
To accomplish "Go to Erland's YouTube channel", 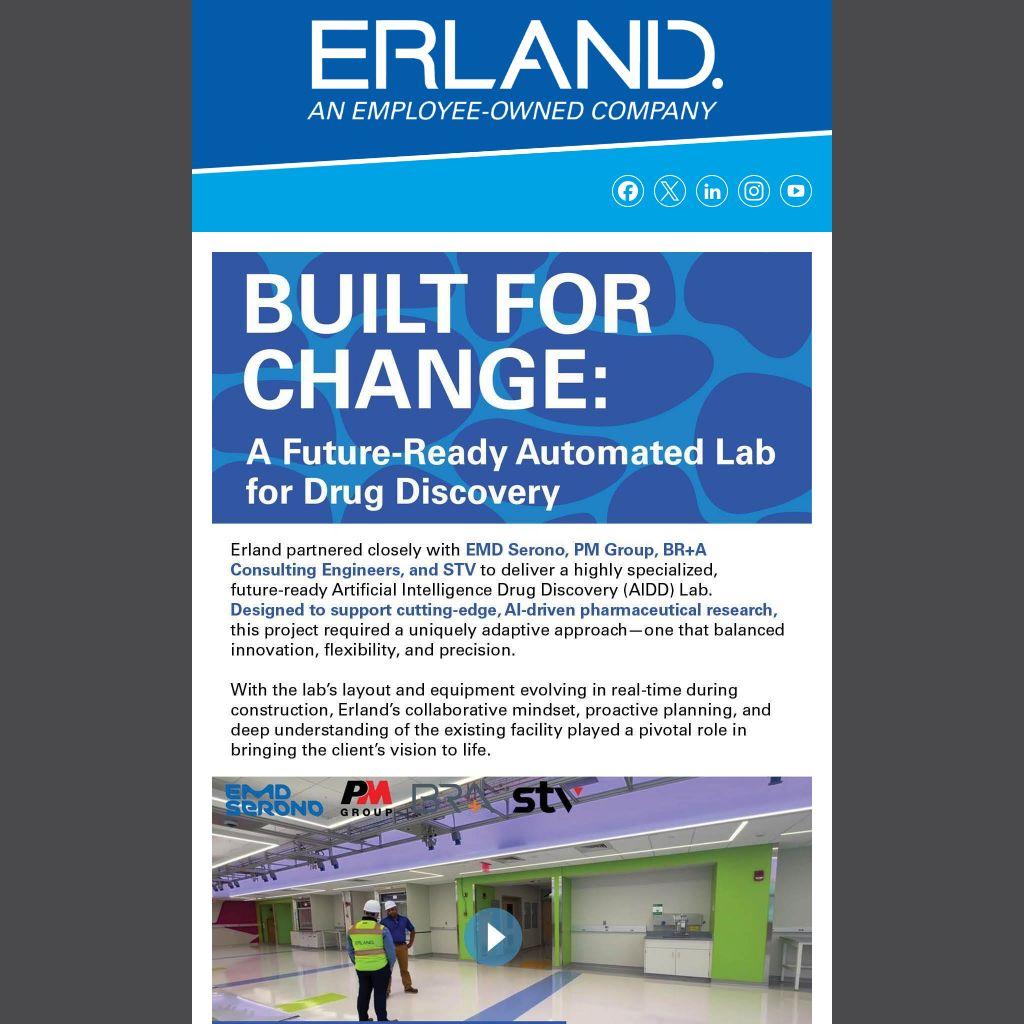I will coord(796,191).
